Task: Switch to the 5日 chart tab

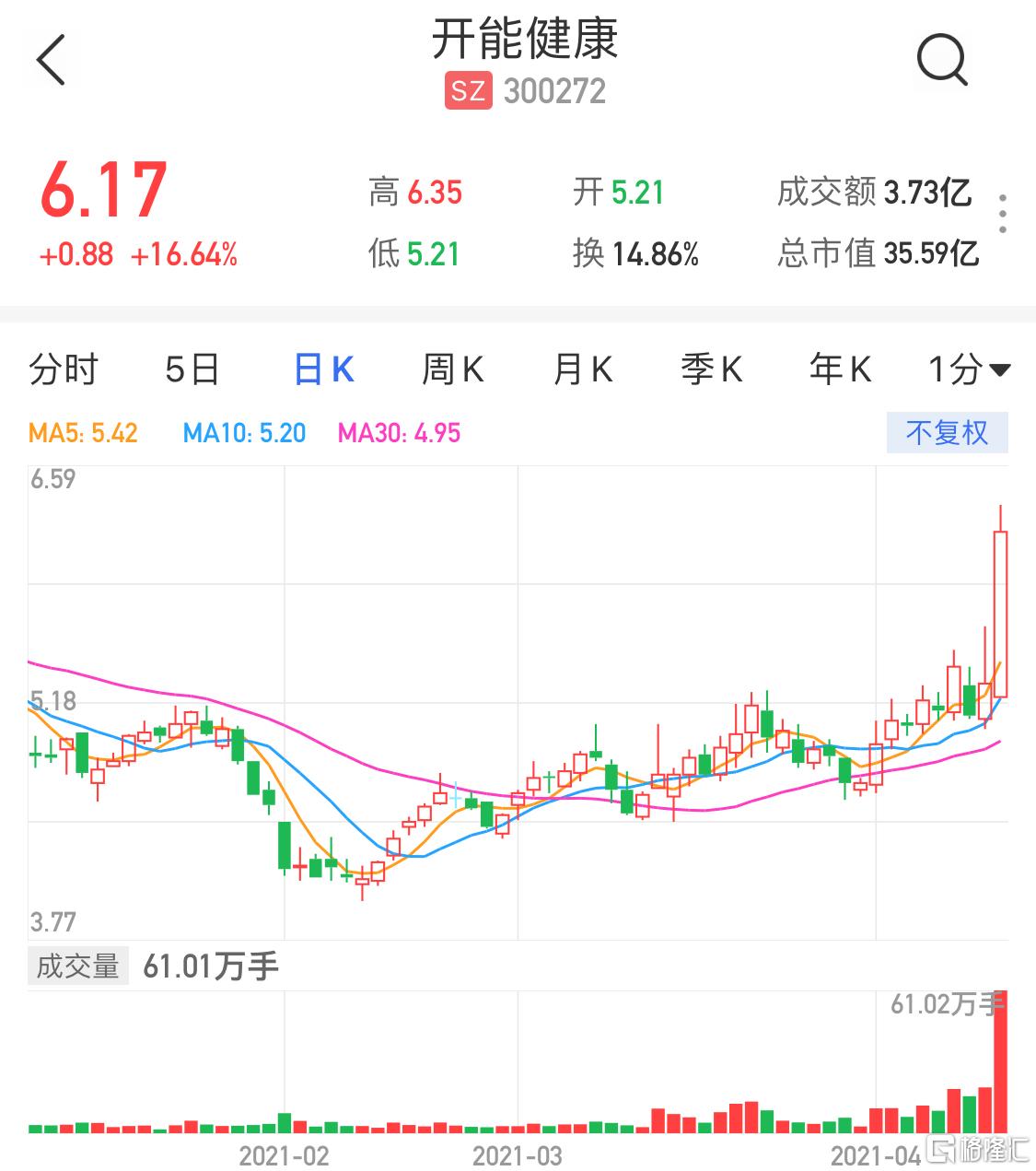Action: (x=192, y=370)
